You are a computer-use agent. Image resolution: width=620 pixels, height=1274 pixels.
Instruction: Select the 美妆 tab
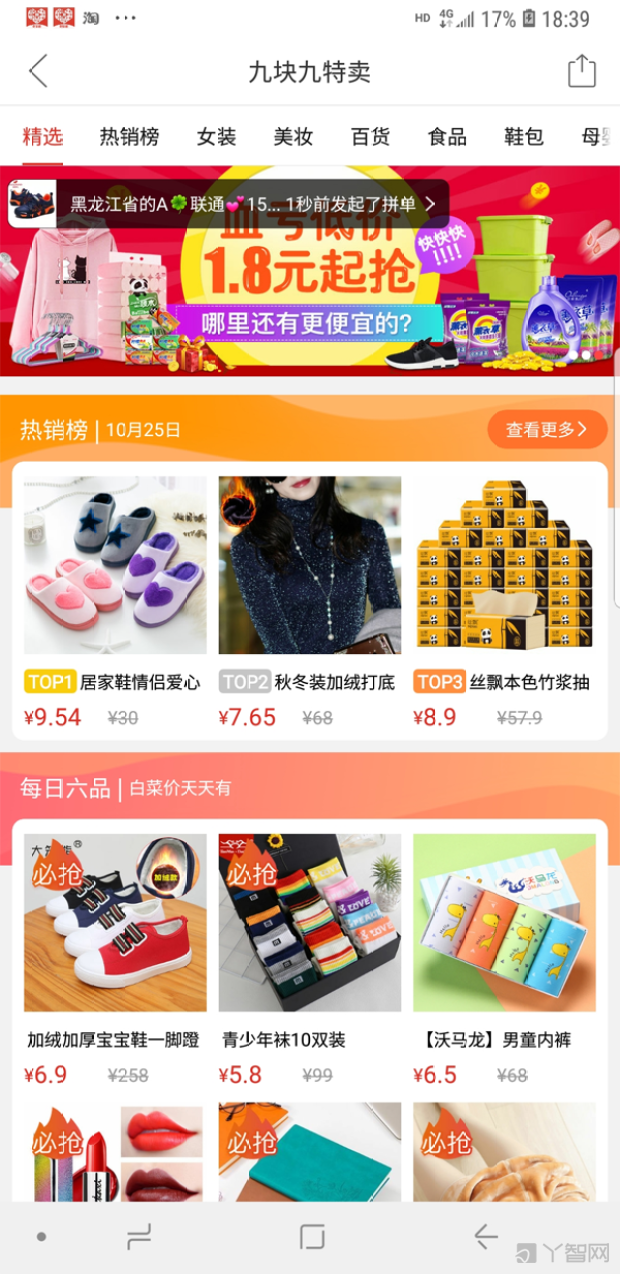pyautogui.click(x=294, y=136)
